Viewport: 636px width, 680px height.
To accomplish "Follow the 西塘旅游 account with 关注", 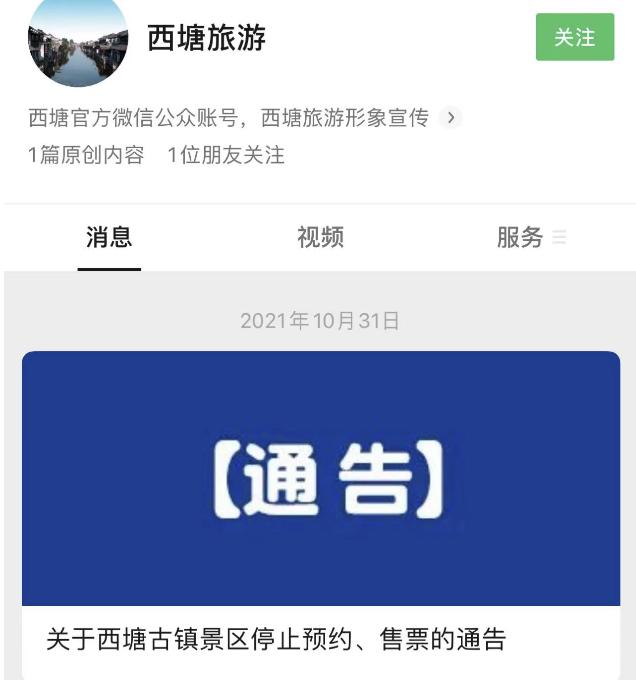I will [574, 37].
